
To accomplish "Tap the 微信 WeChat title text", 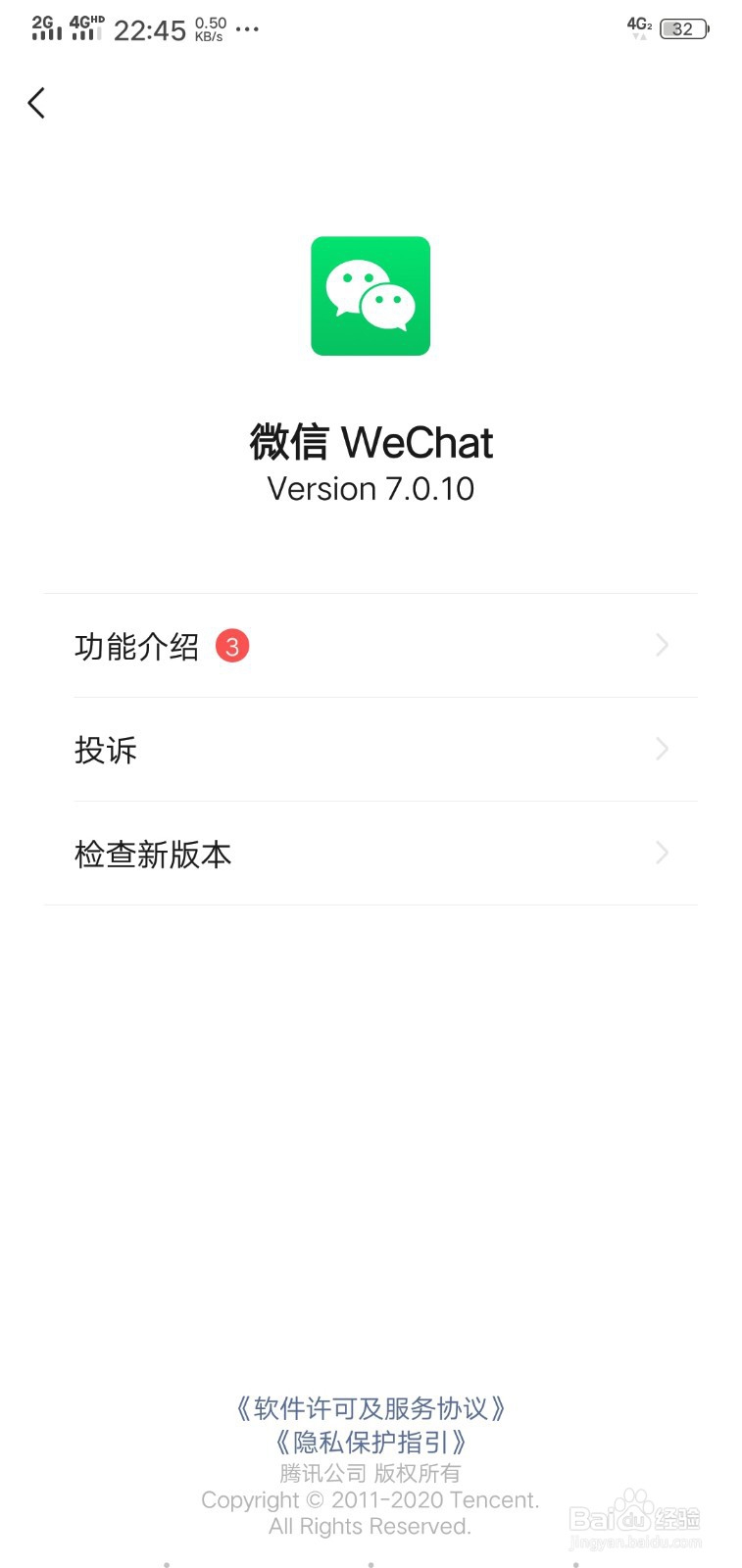I will [x=371, y=443].
